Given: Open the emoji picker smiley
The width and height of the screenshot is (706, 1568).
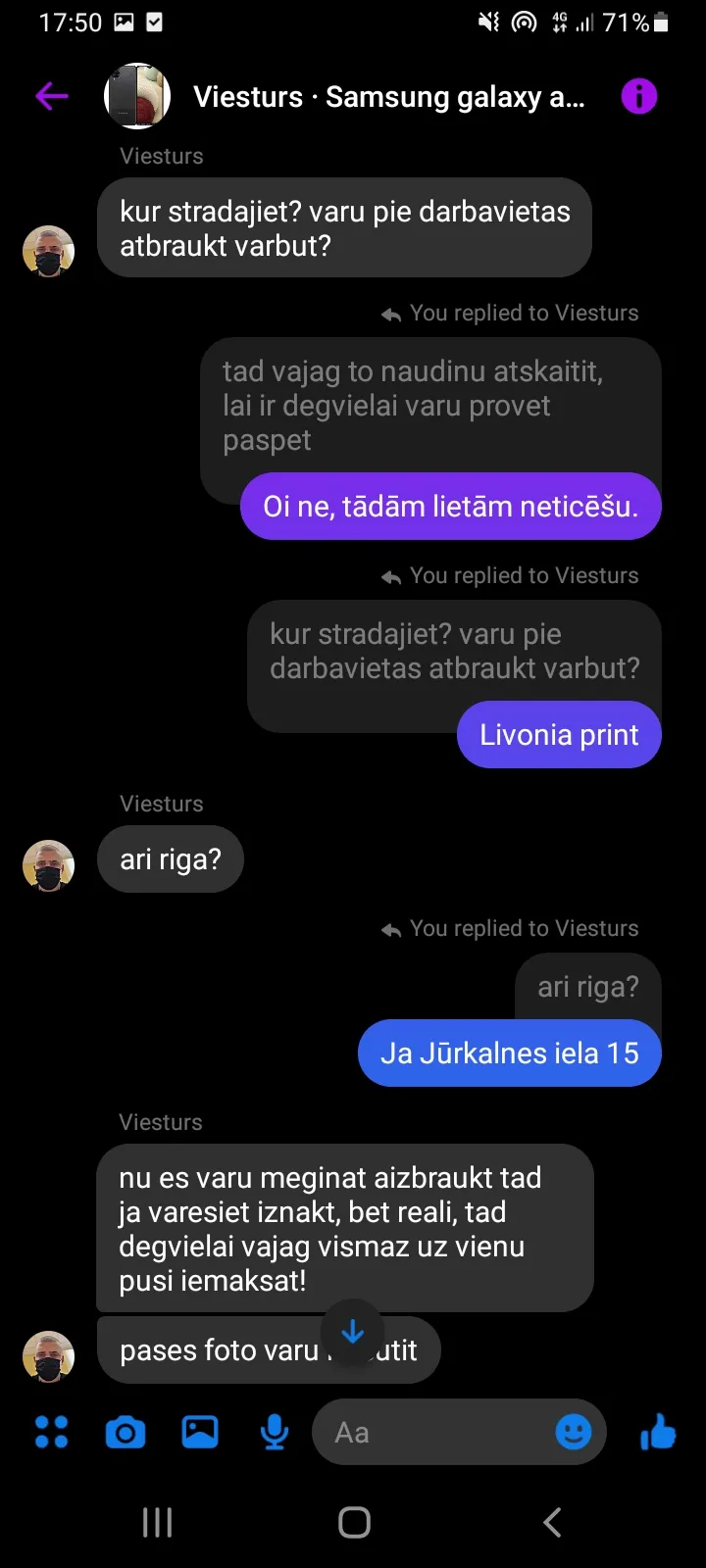Looking at the screenshot, I should 574,1432.
